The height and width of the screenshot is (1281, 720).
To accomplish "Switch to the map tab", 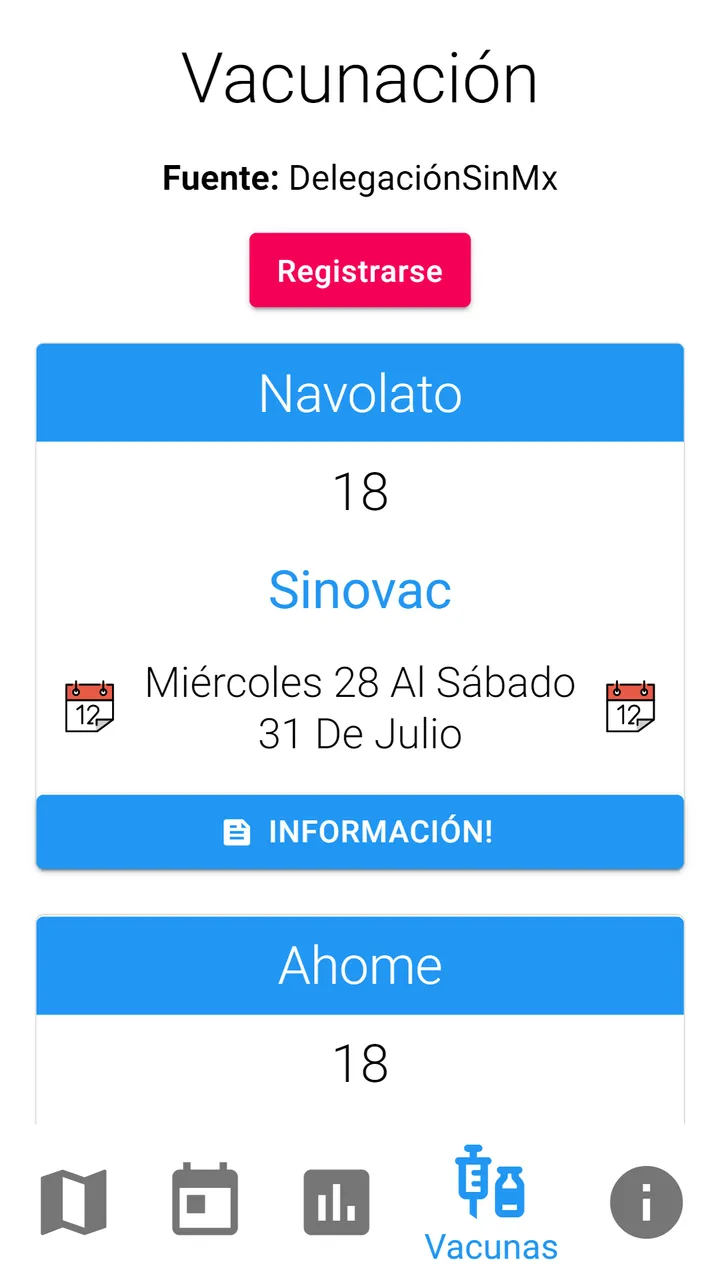I will click(x=73, y=1201).
